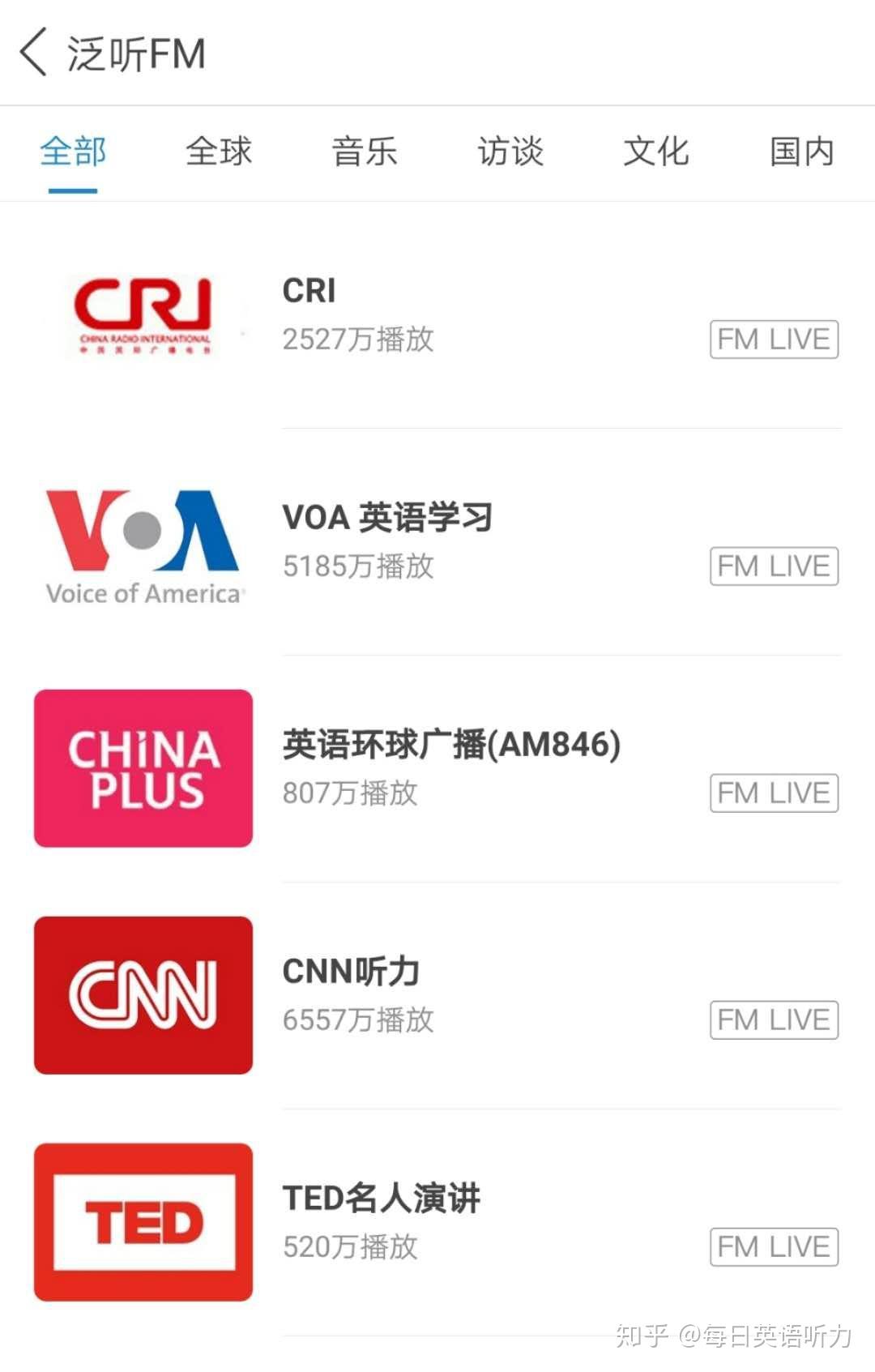875x1372 pixels.
Task: Tap FM LIVE button for TED名人演讲
Action: click(774, 1246)
